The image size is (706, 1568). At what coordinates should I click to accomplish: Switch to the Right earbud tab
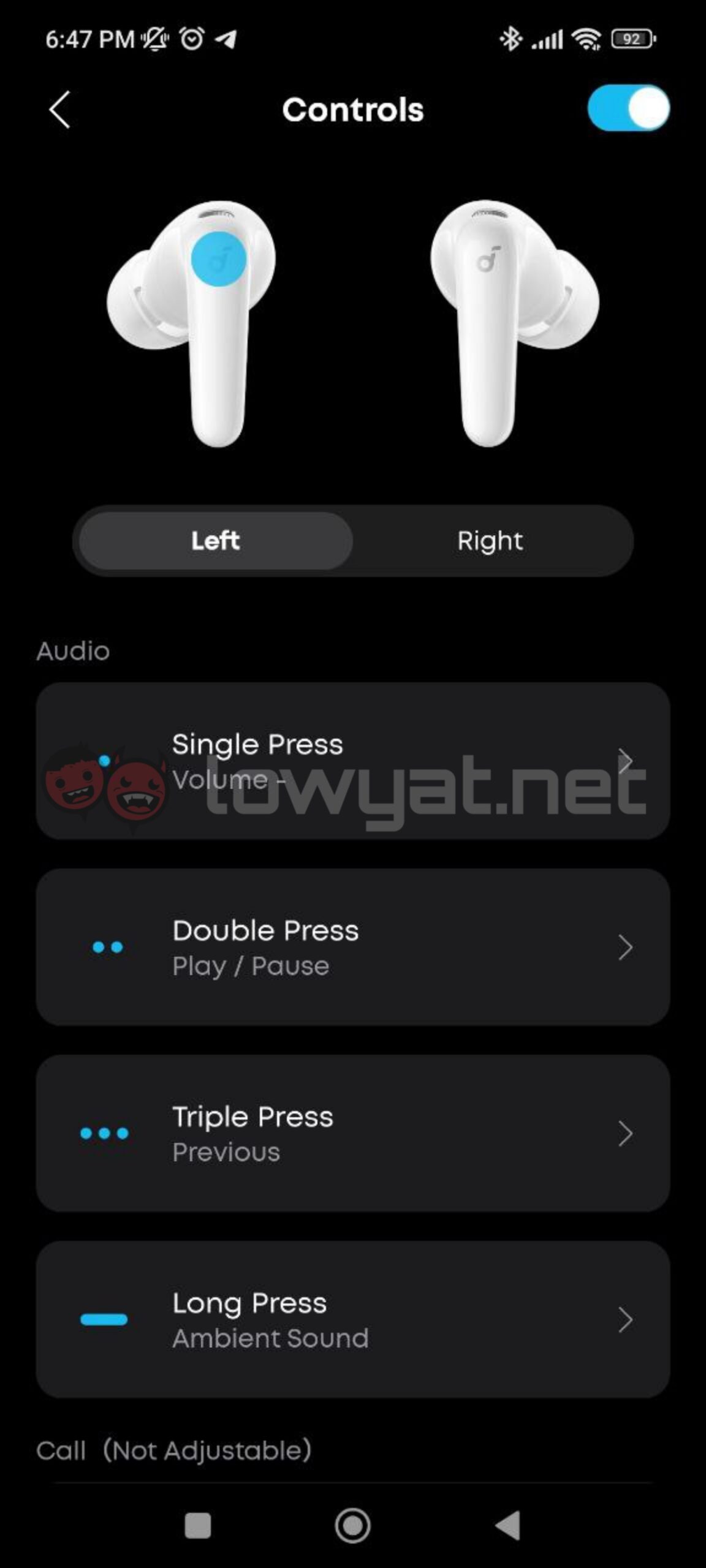pyautogui.click(x=490, y=541)
